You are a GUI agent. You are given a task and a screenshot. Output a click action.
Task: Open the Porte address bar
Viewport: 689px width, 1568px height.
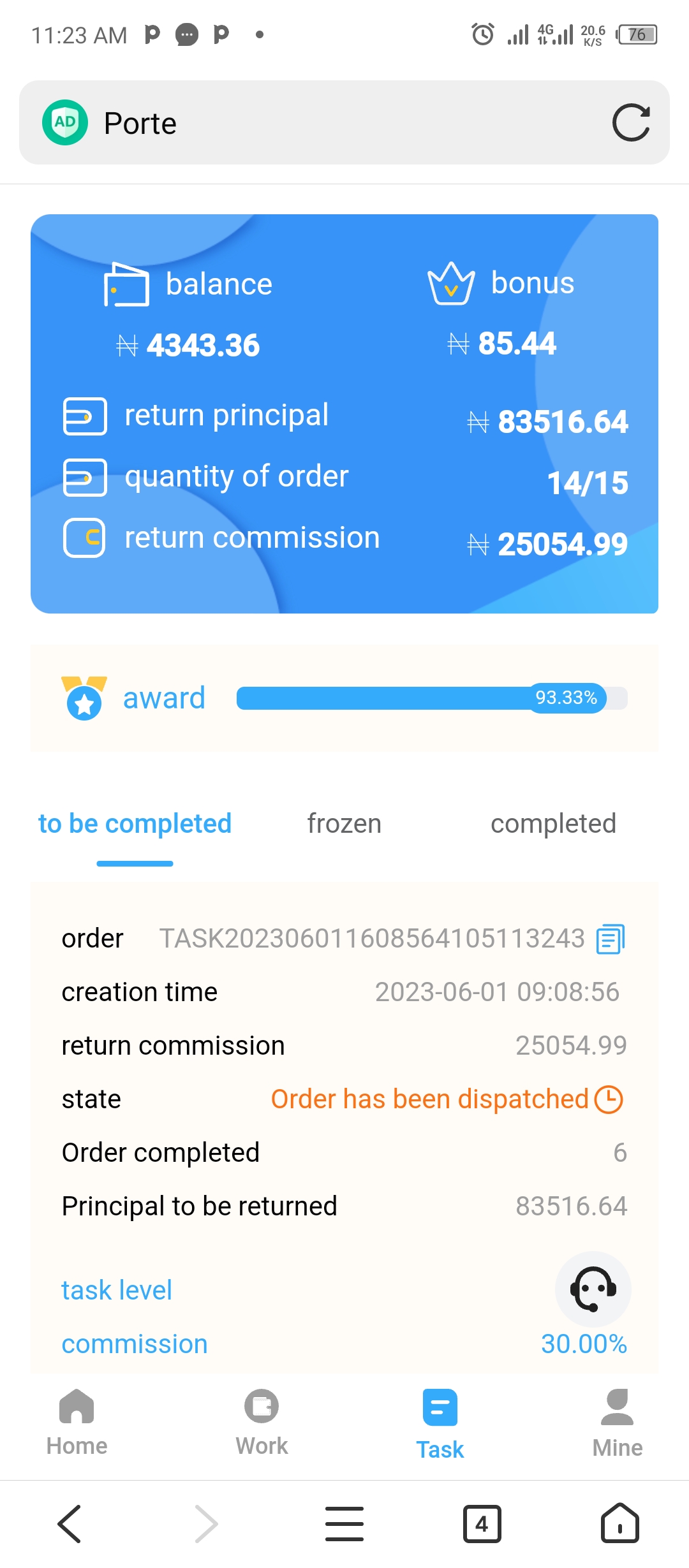pyautogui.click(x=344, y=122)
